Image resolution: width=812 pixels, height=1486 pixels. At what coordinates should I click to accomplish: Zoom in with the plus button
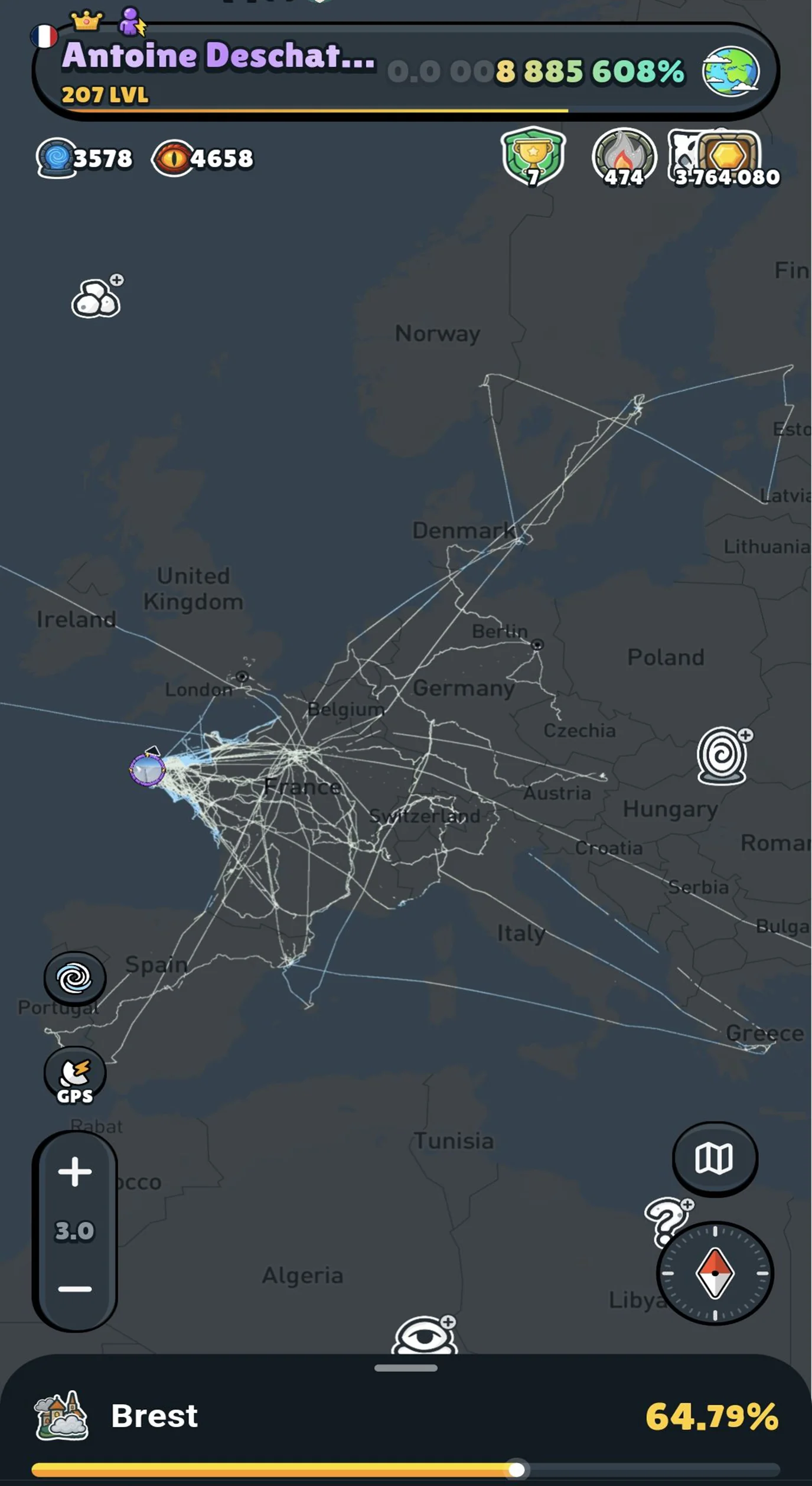point(75,1172)
